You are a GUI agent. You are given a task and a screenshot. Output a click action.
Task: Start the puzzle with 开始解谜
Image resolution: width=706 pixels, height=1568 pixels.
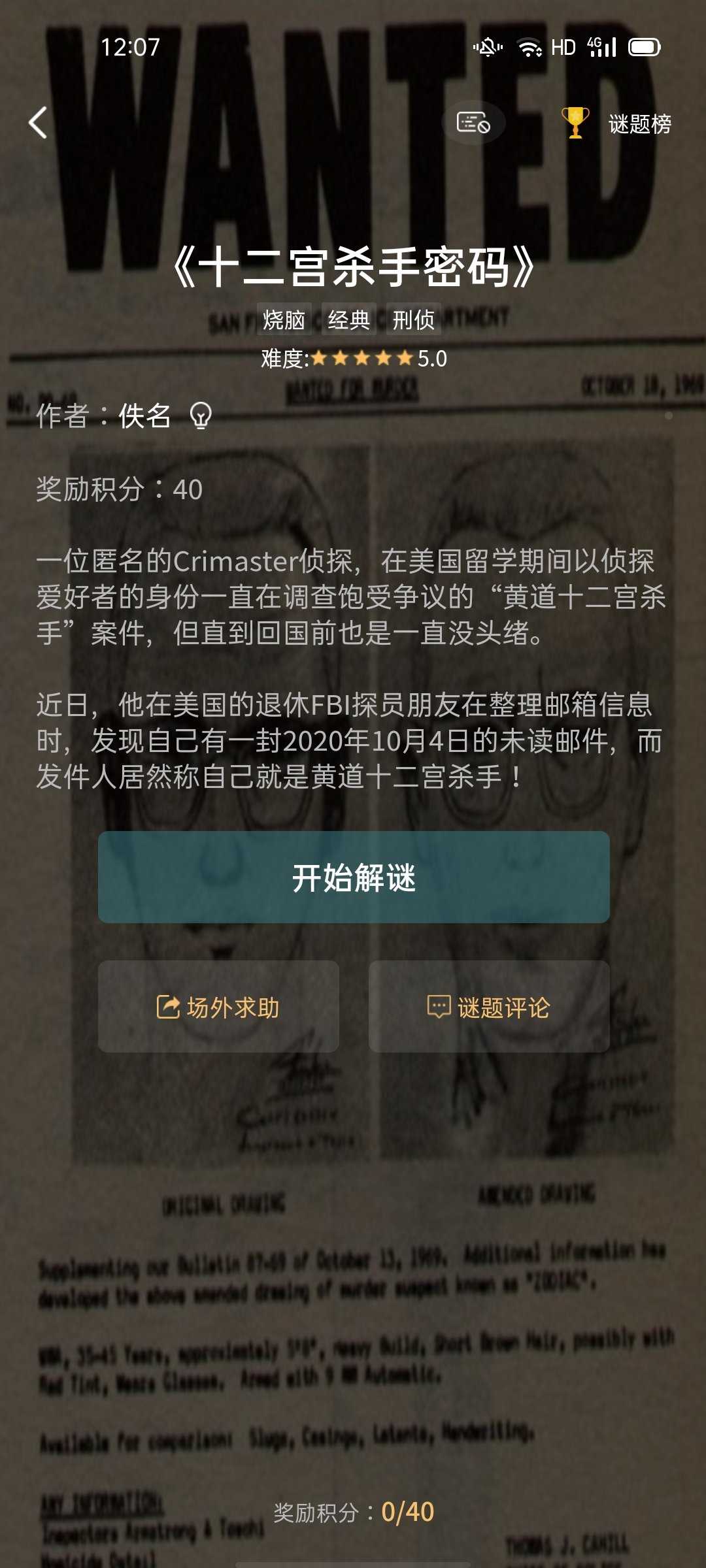[x=354, y=877]
